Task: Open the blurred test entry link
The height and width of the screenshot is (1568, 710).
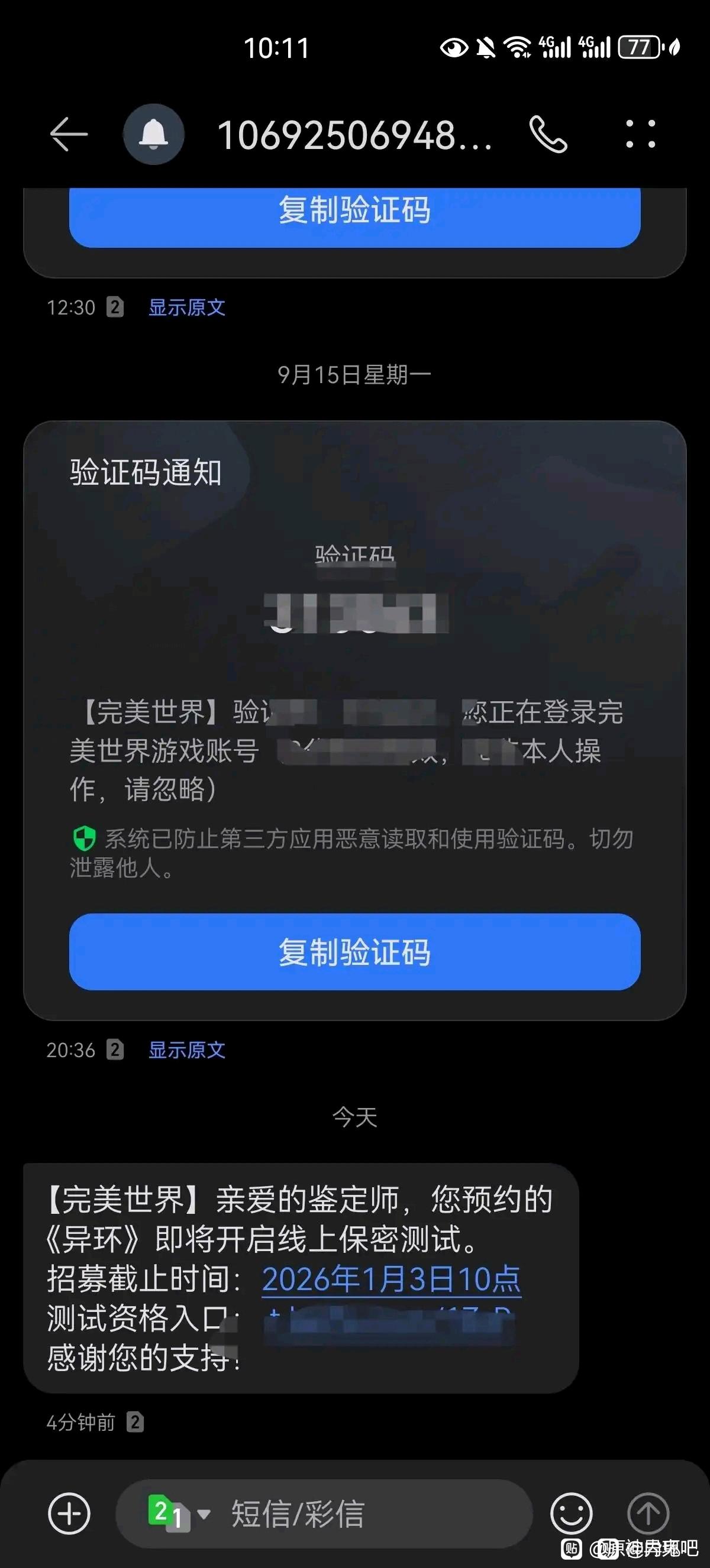Action: point(390,1320)
